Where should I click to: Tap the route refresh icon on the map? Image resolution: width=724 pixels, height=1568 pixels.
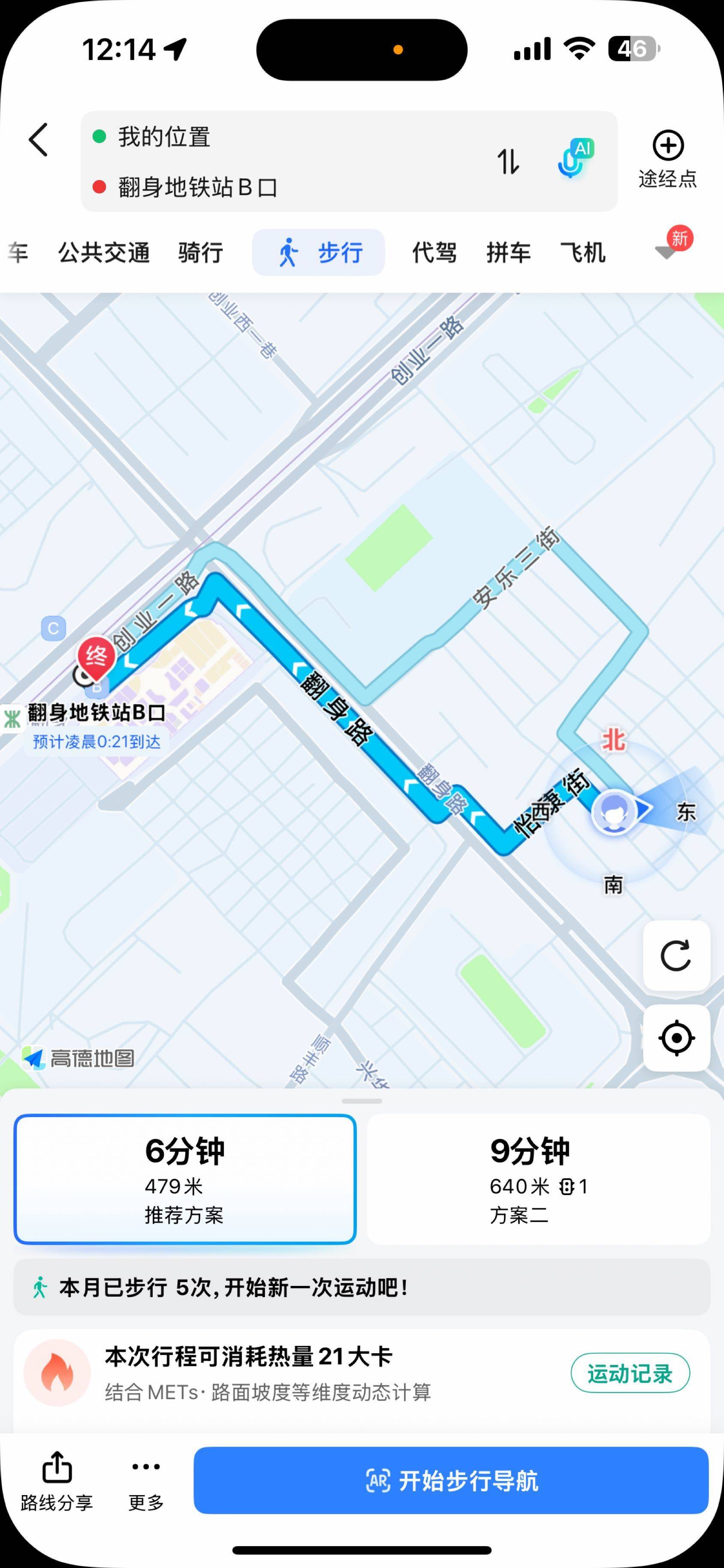pos(676,955)
